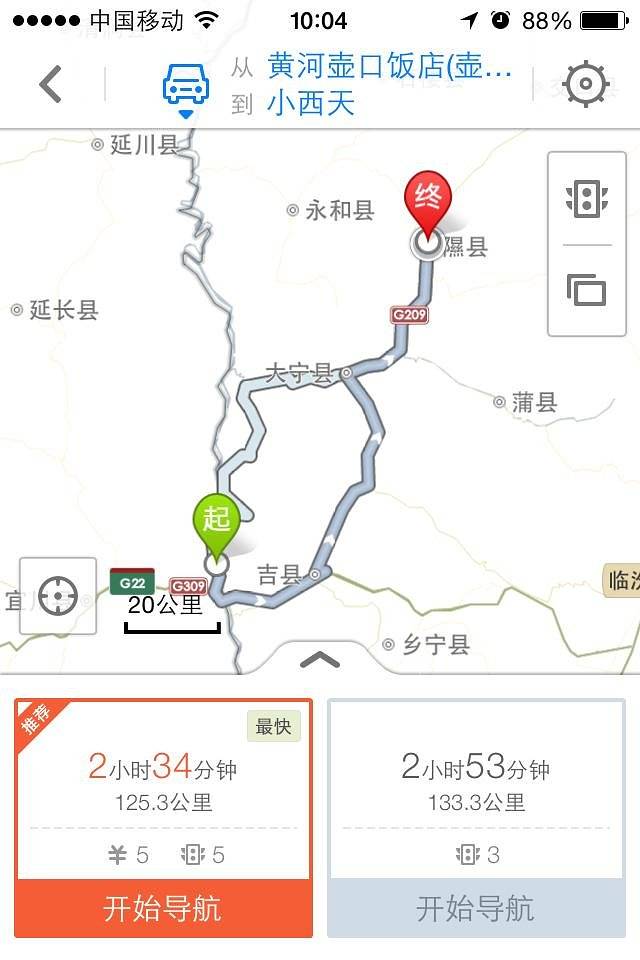Center map on my location
The width and height of the screenshot is (640, 960).
point(58,596)
